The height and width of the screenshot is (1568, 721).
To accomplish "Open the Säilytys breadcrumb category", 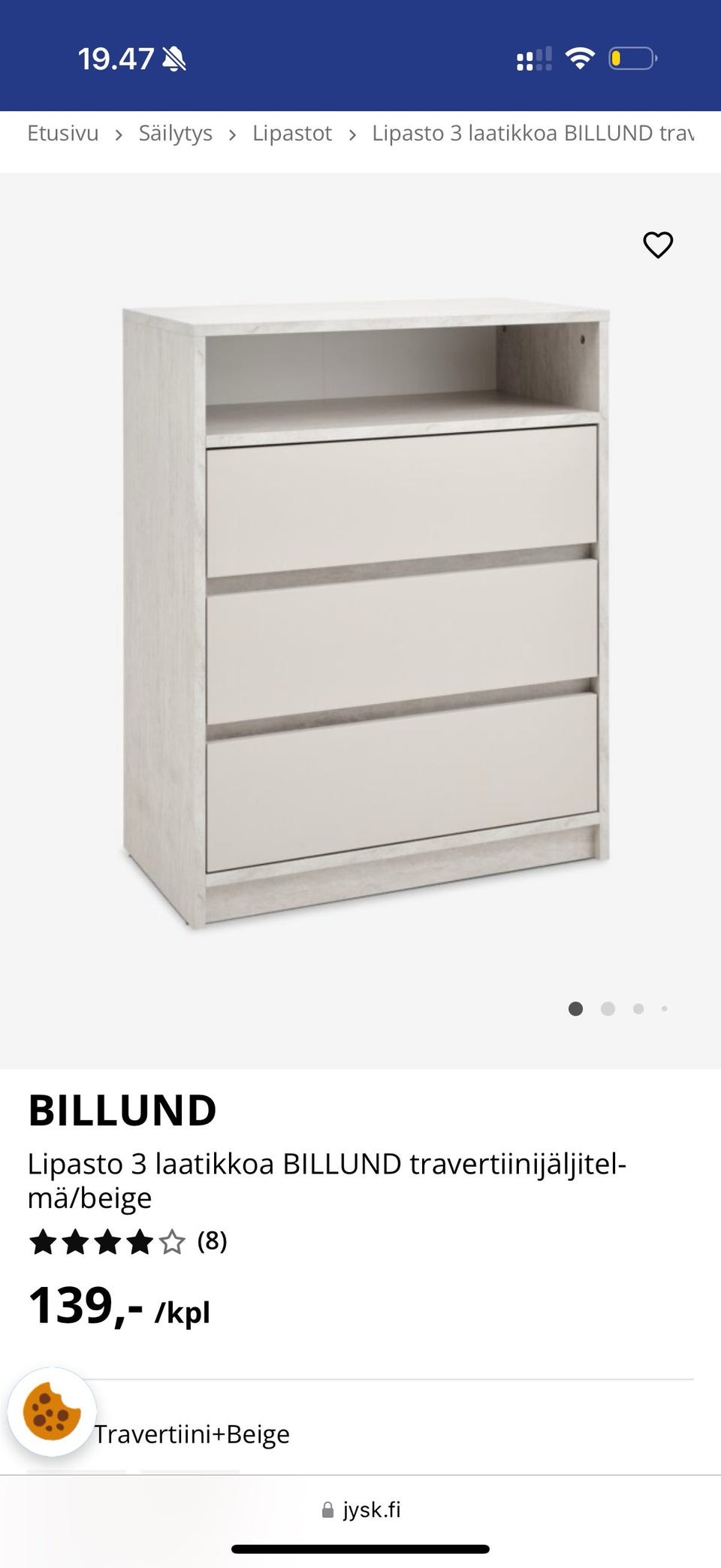I will [x=175, y=133].
